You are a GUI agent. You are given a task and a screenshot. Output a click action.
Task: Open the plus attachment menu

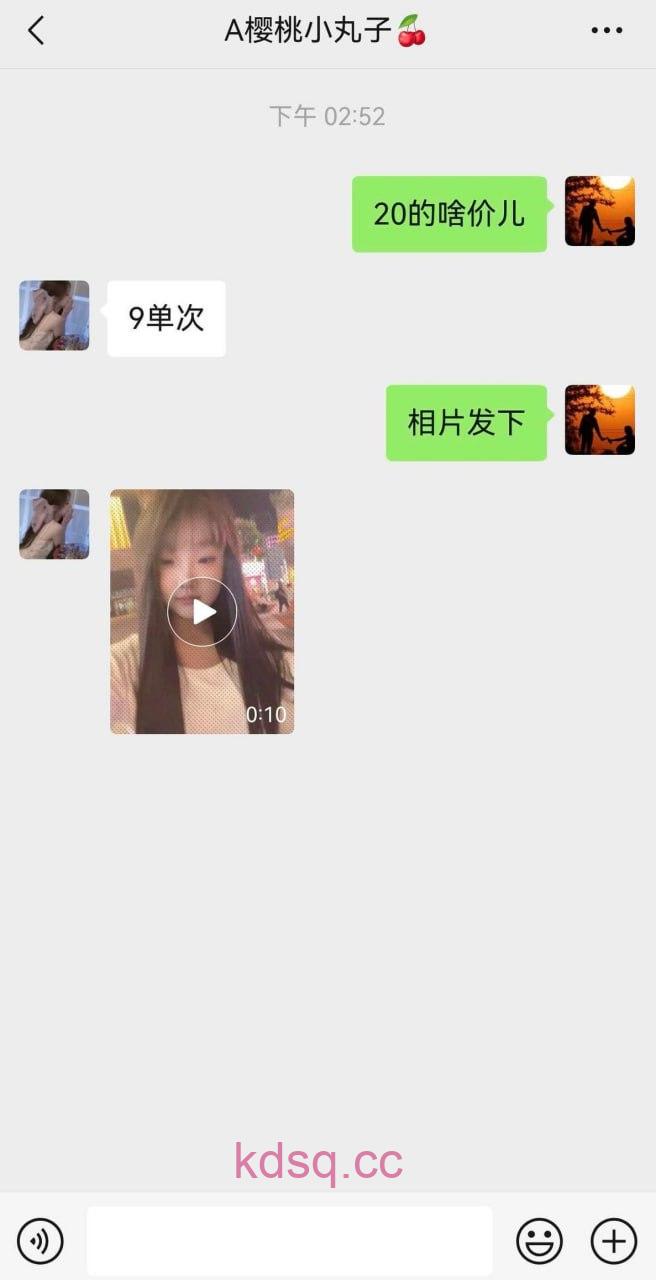point(613,1241)
